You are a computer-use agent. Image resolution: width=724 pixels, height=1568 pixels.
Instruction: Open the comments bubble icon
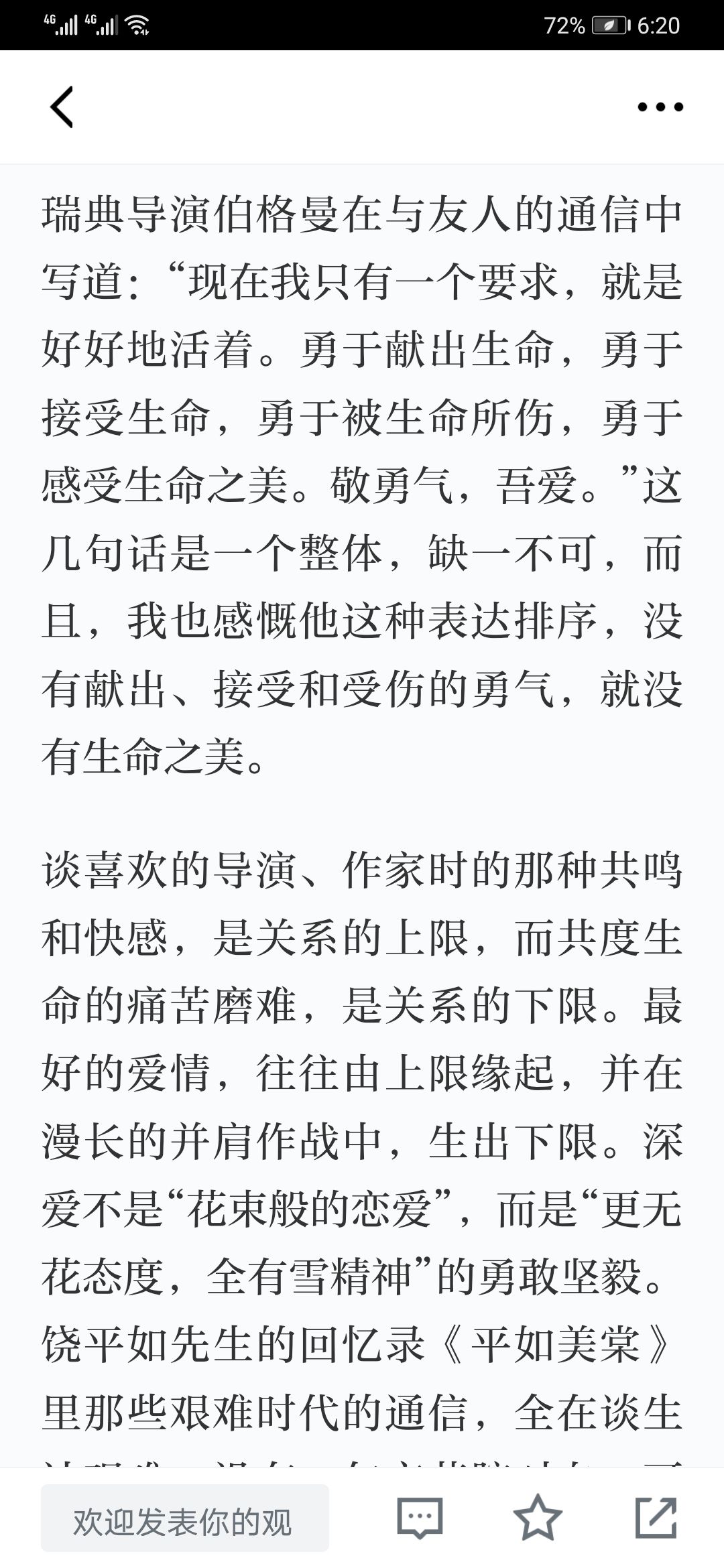[x=420, y=1517]
